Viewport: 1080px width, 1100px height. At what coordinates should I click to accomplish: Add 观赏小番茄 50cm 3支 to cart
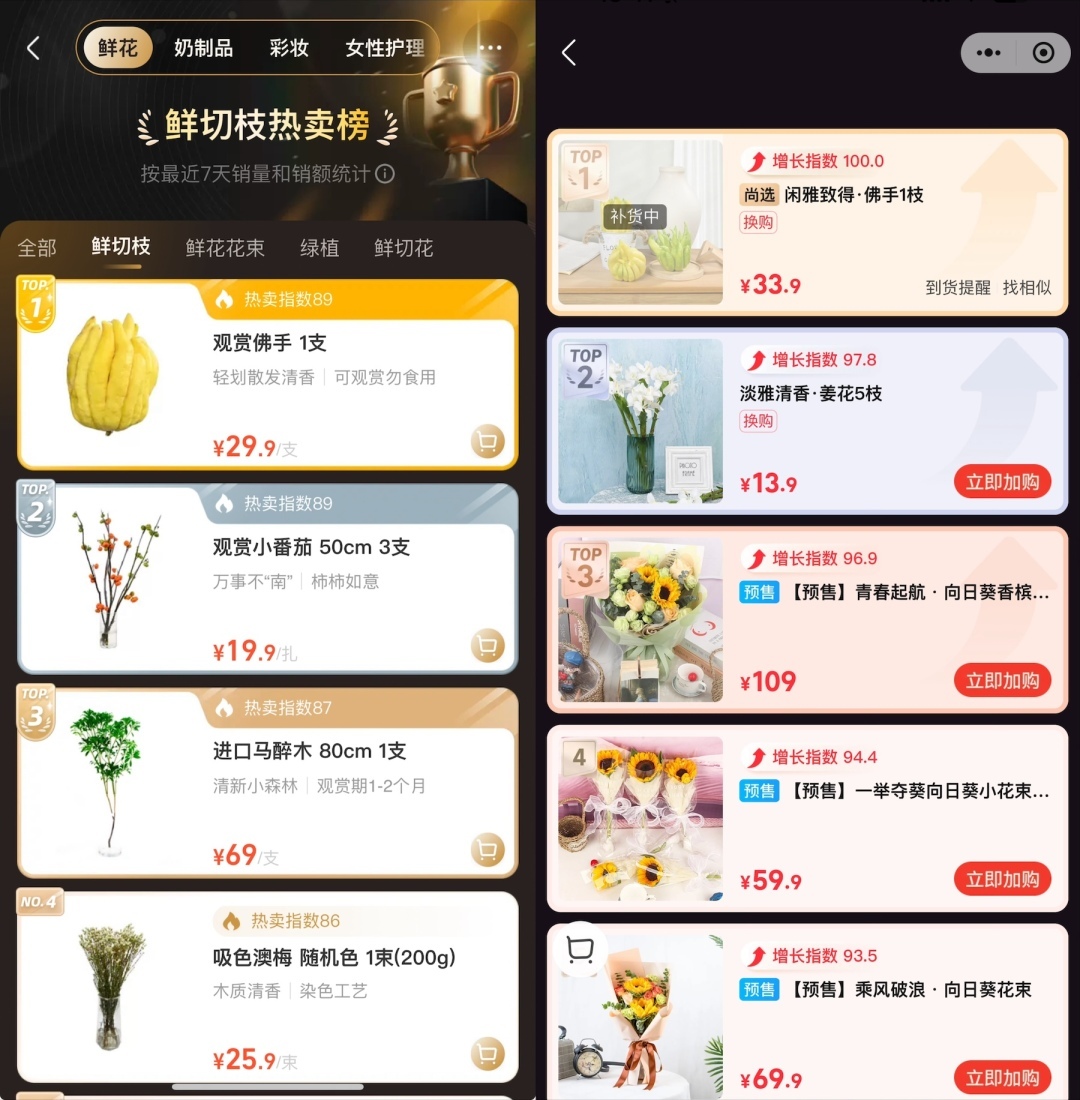(487, 646)
